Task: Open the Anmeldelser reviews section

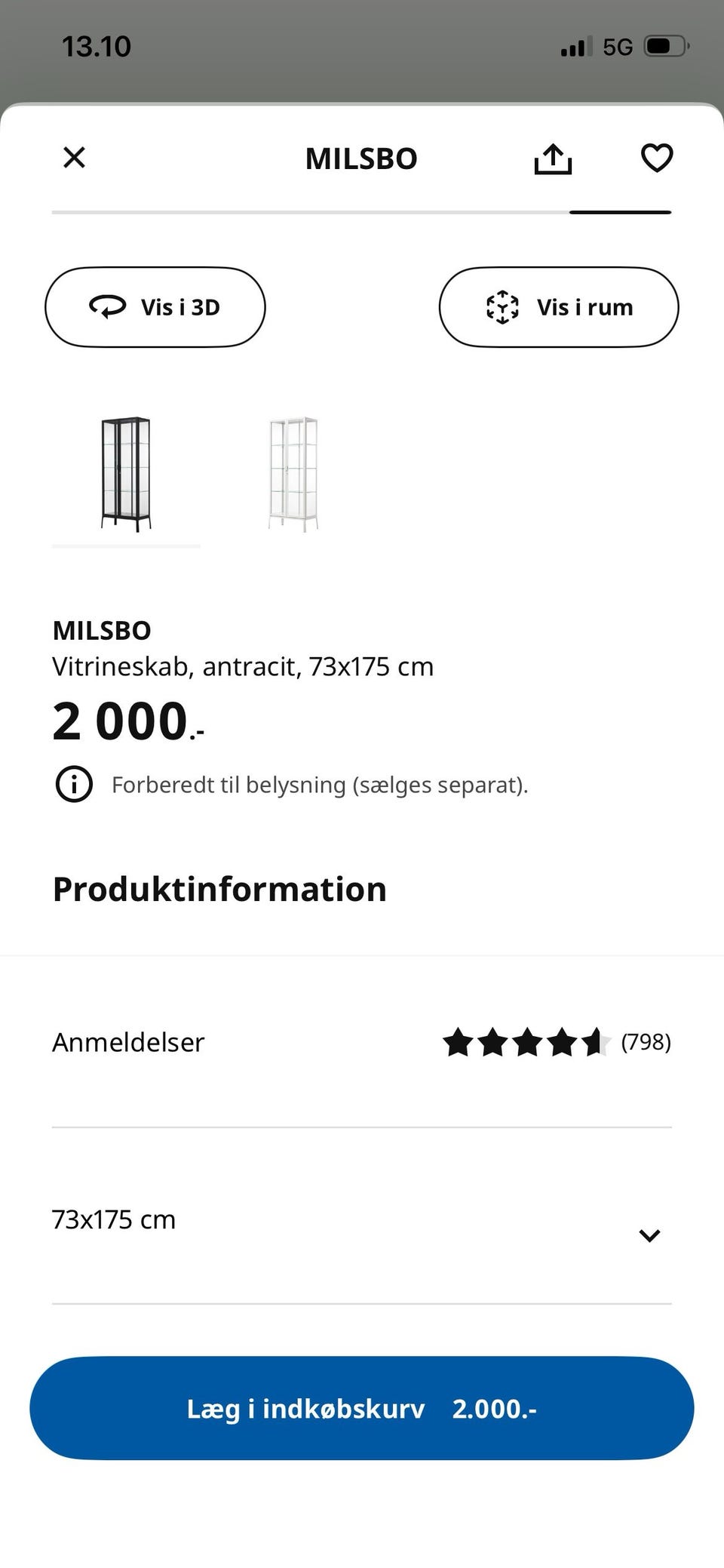Action: 127,1042
